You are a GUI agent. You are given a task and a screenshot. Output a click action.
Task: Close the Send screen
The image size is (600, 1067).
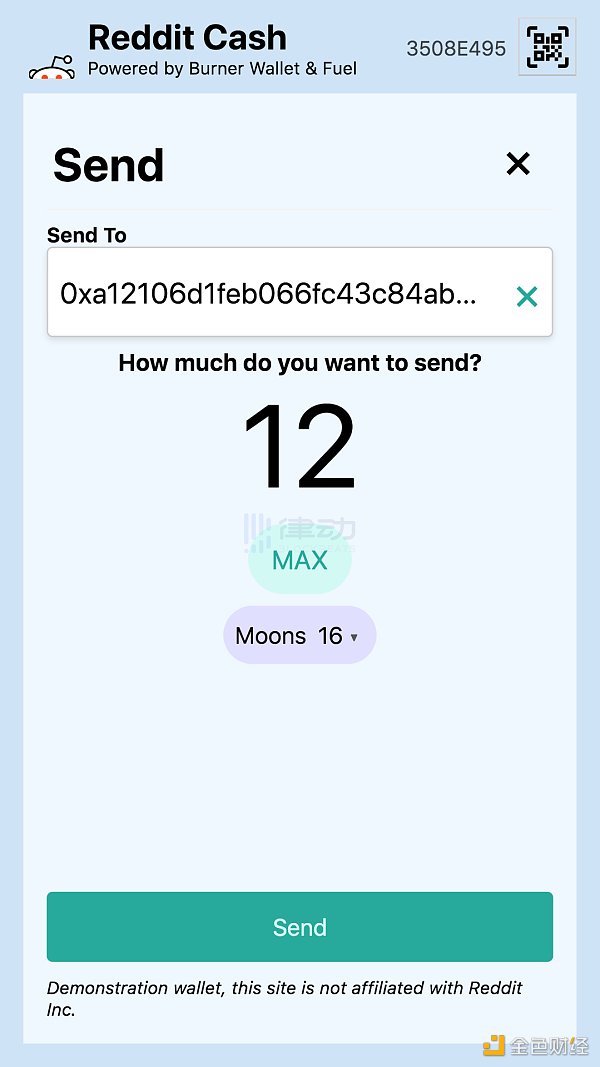[x=518, y=164]
